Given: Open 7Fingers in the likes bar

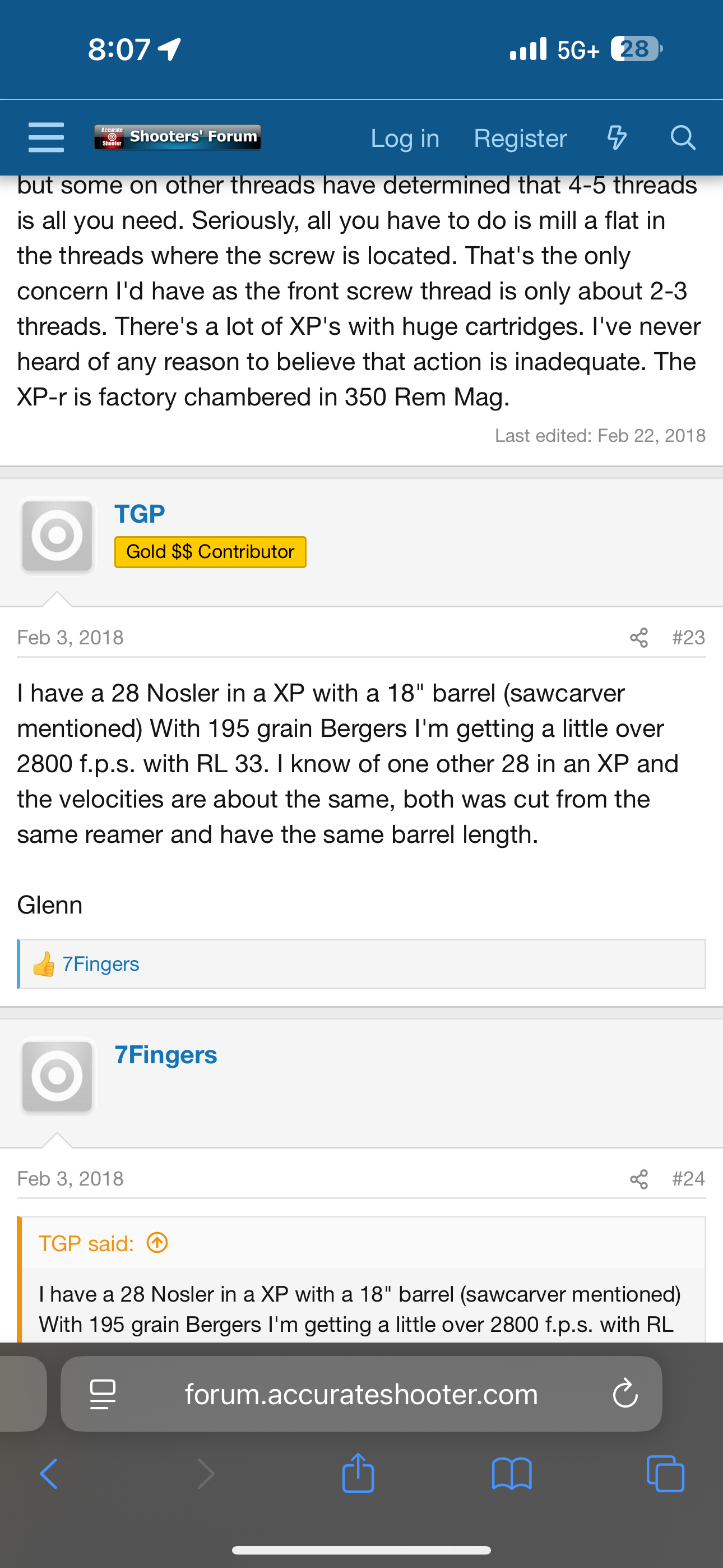Looking at the screenshot, I should [x=101, y=964].
